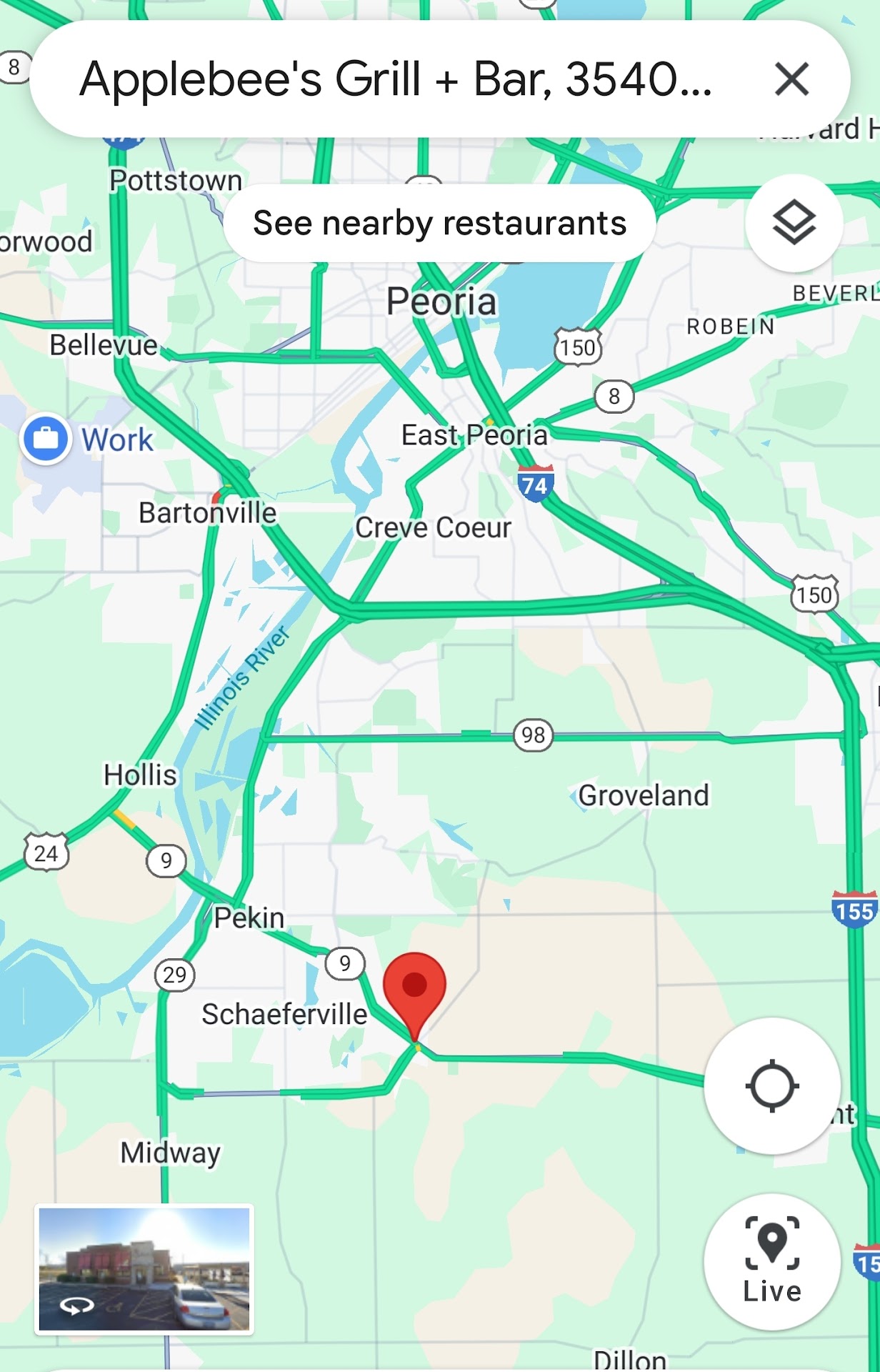Open the map layers selector

794,223
